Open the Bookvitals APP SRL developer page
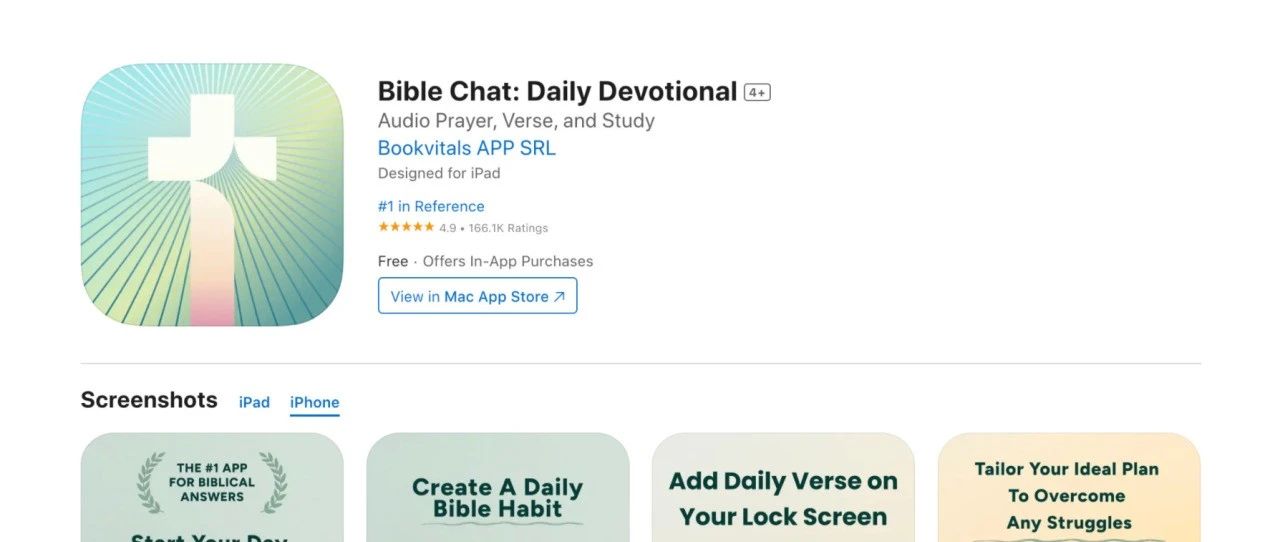This screenshot has width=1280, height=542. point(466,148)
